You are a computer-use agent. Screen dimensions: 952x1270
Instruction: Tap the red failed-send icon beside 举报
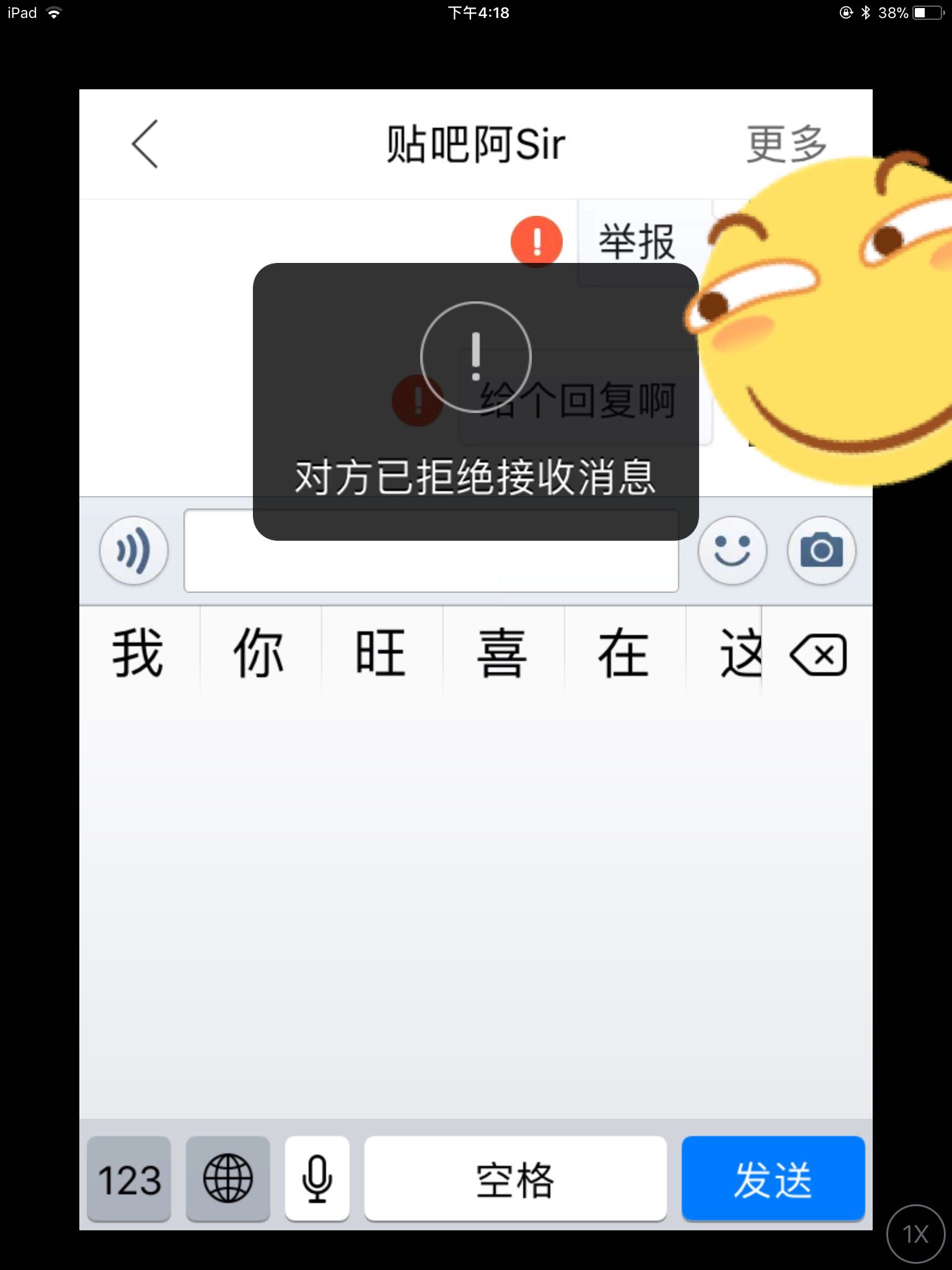pyautogui.click(x=536, y=241)
